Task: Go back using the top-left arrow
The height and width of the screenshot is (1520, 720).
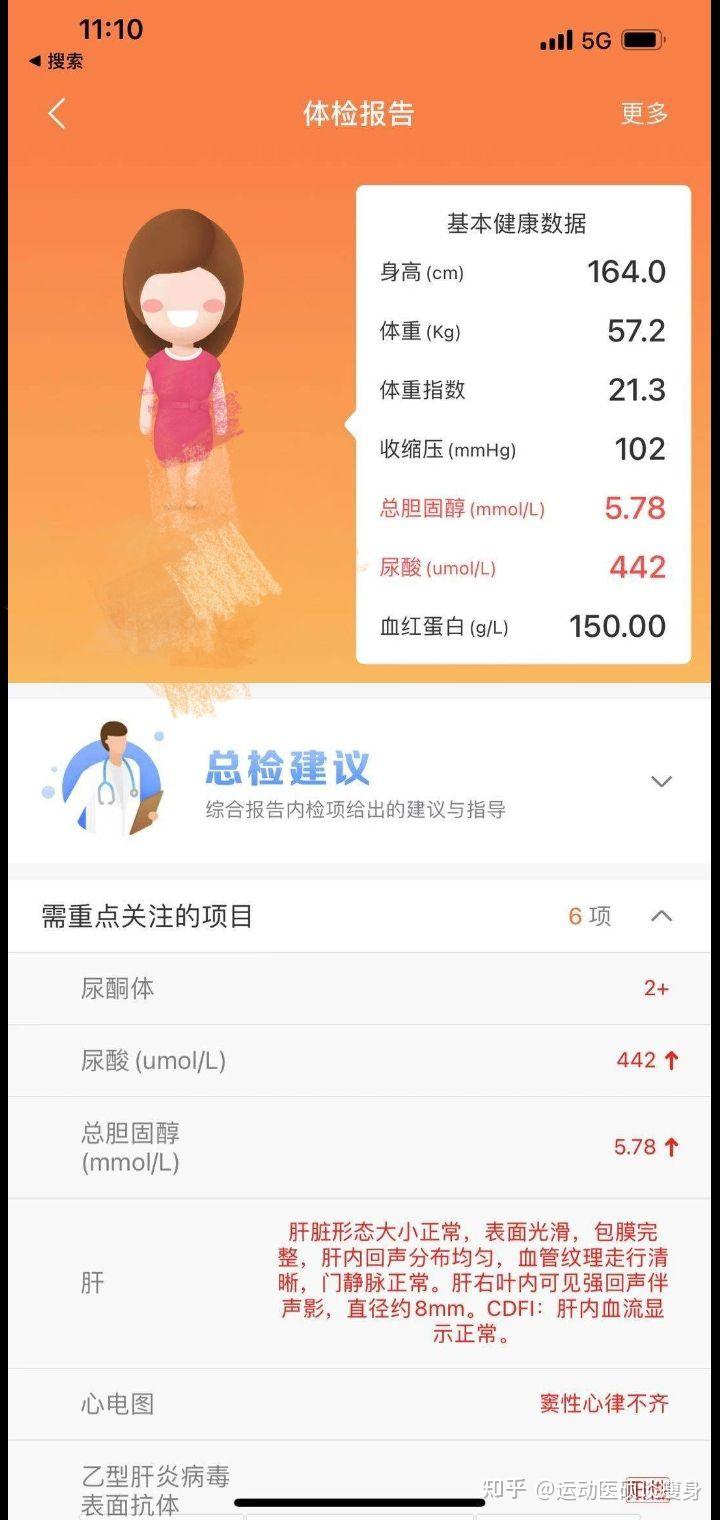Action: pos(57,114)
